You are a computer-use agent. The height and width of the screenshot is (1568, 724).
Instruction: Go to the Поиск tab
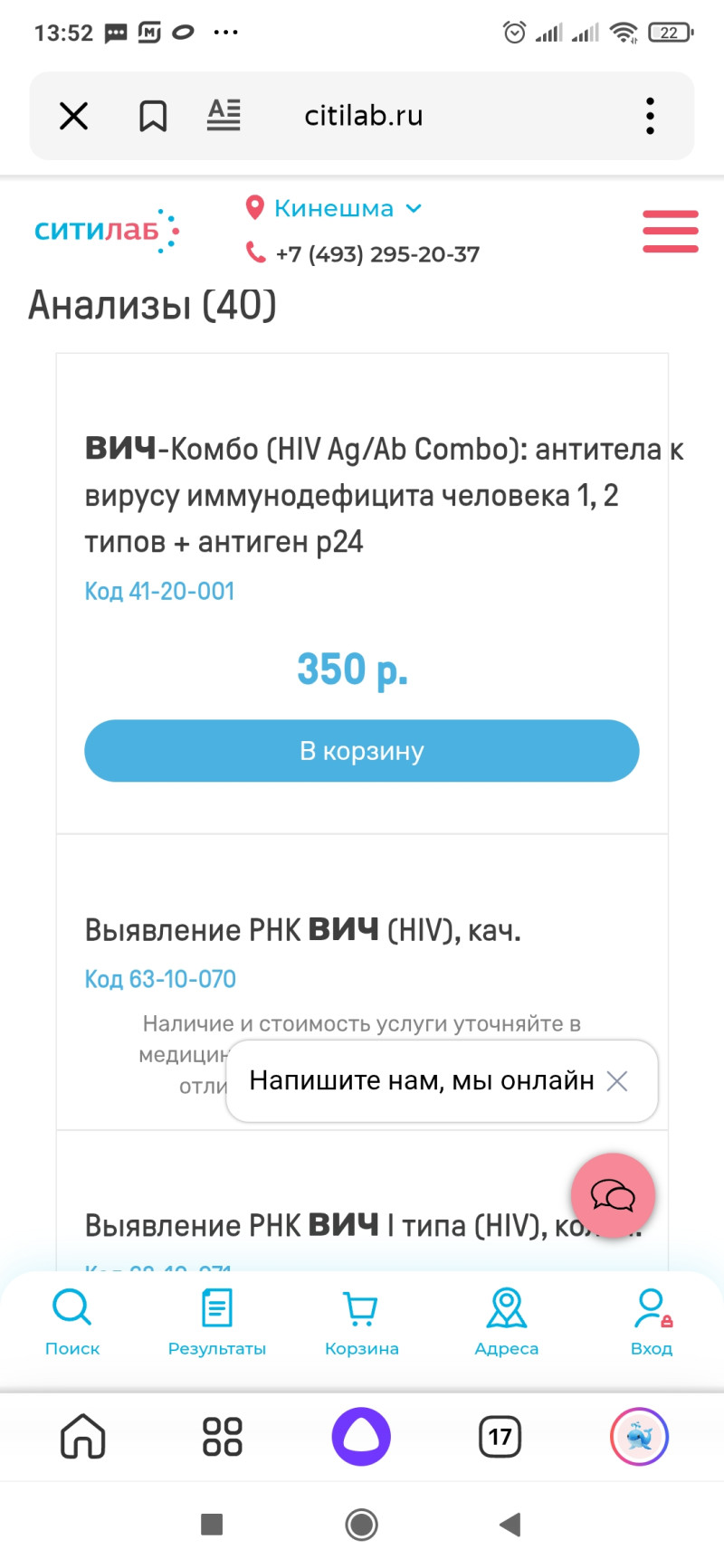[x=72, y=1322]
